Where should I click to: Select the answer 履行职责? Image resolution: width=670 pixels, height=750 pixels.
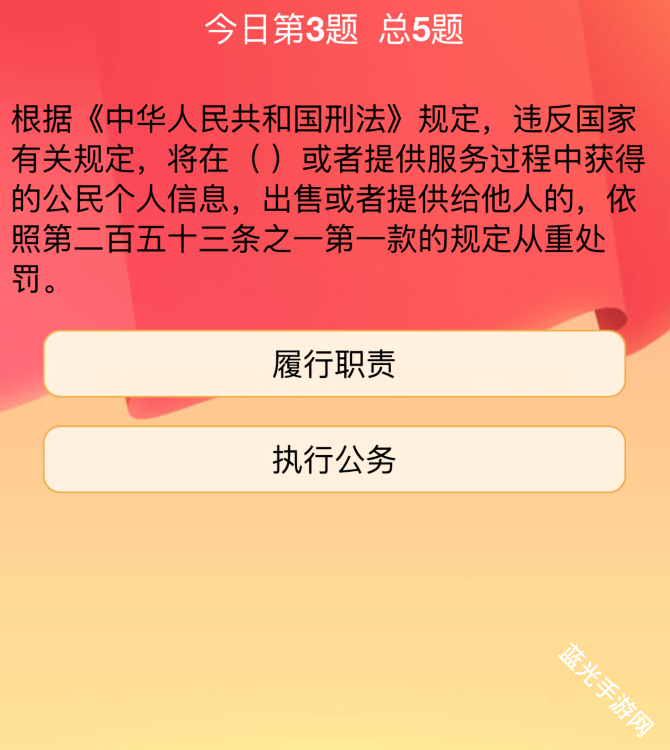pos(334,364)
